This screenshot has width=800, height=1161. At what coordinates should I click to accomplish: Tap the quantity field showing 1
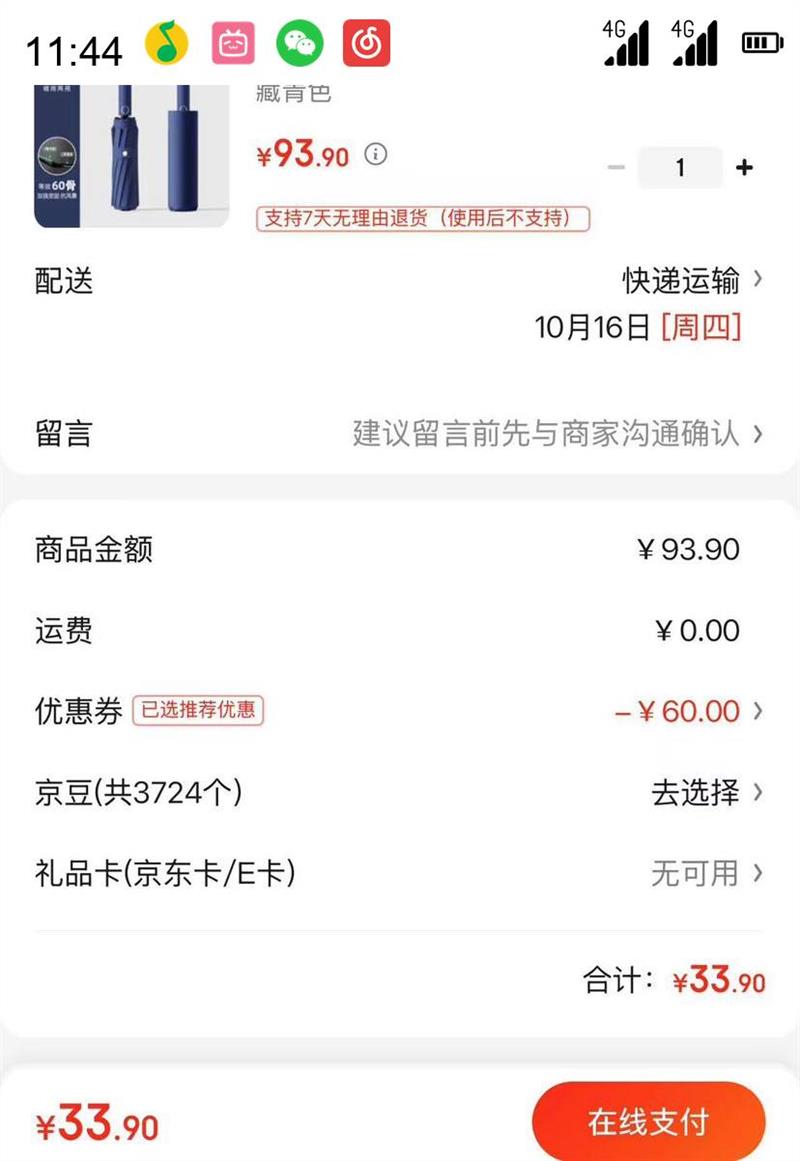click(x=680, y=167)
